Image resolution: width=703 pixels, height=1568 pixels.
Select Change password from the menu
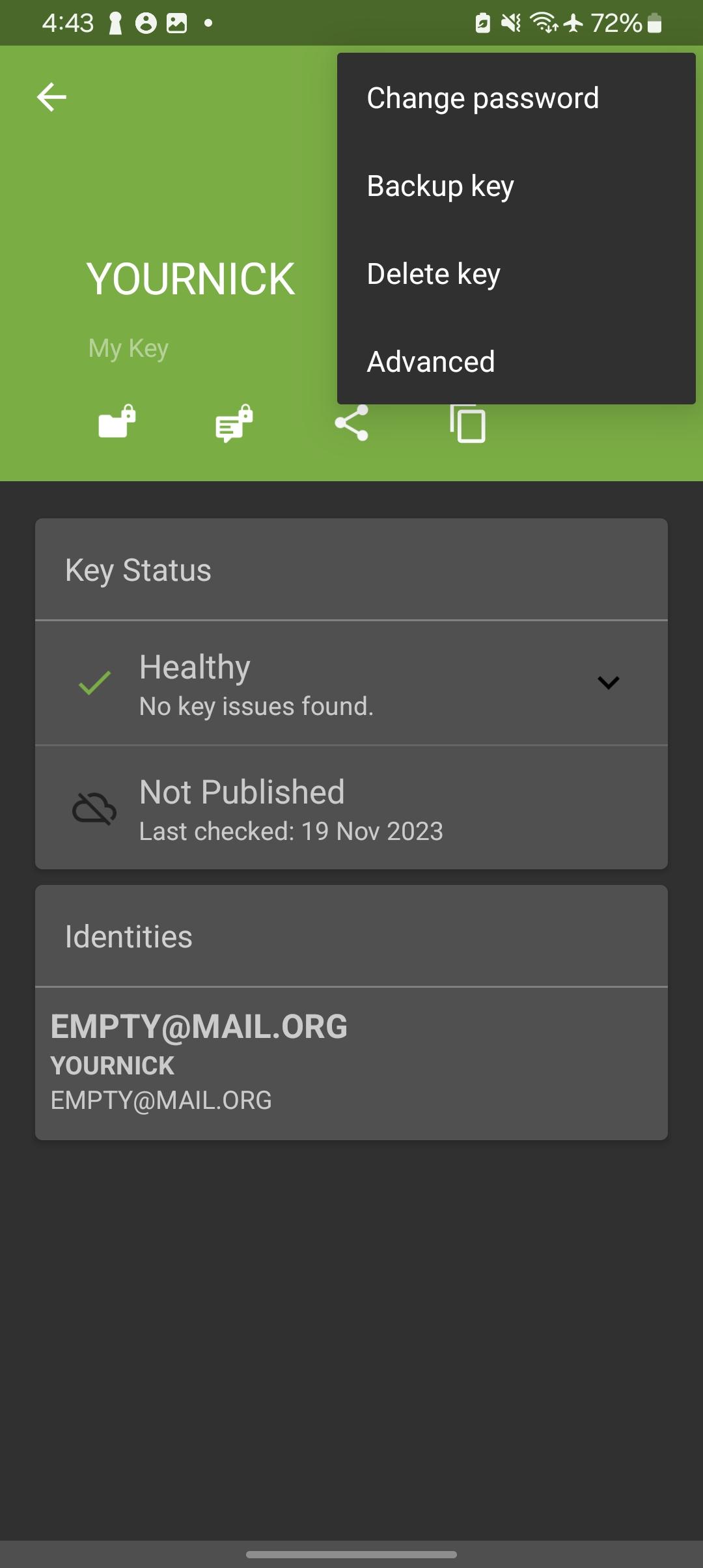click(482, 98)
